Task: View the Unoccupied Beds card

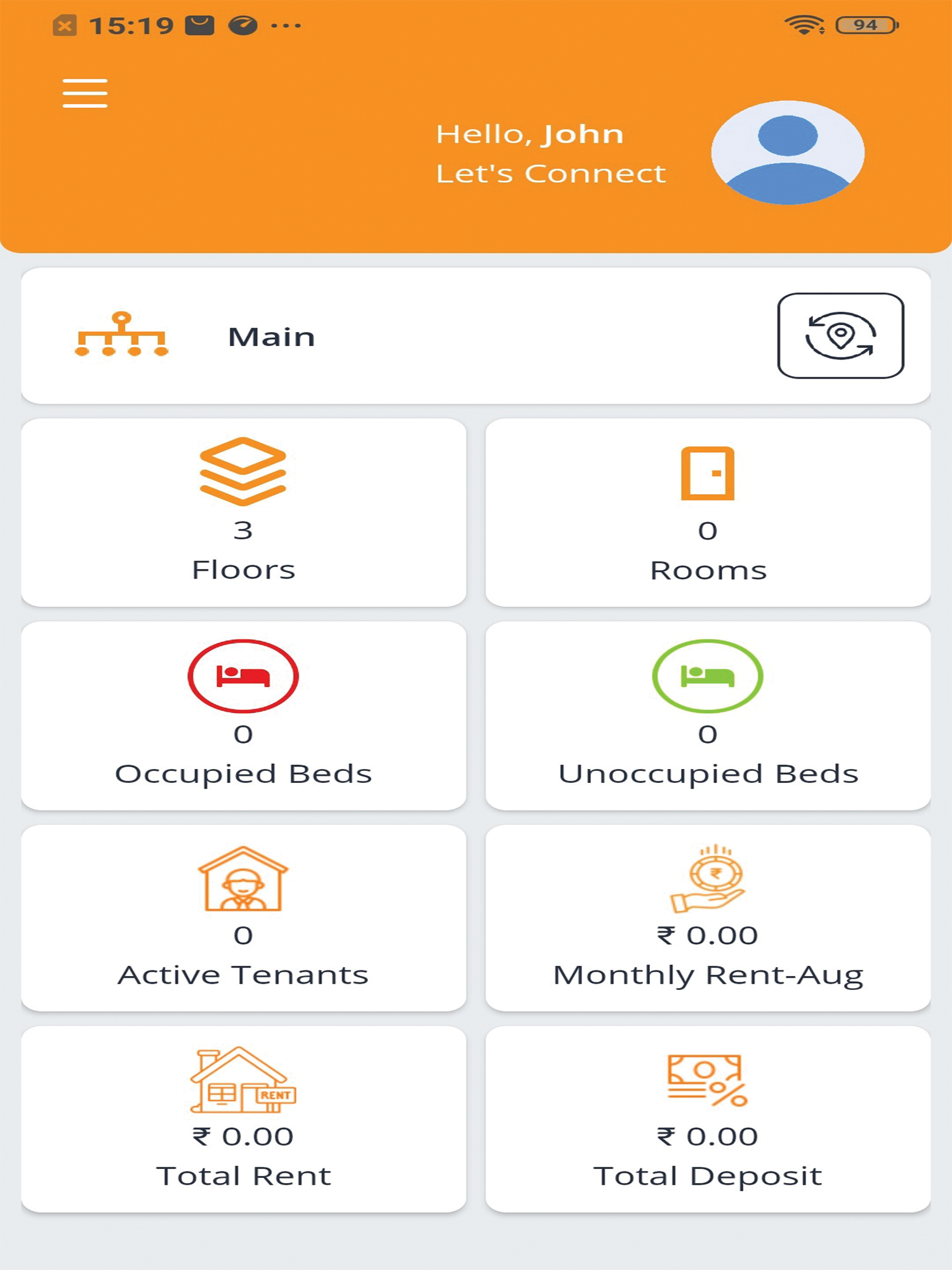Action: [708, 715]
